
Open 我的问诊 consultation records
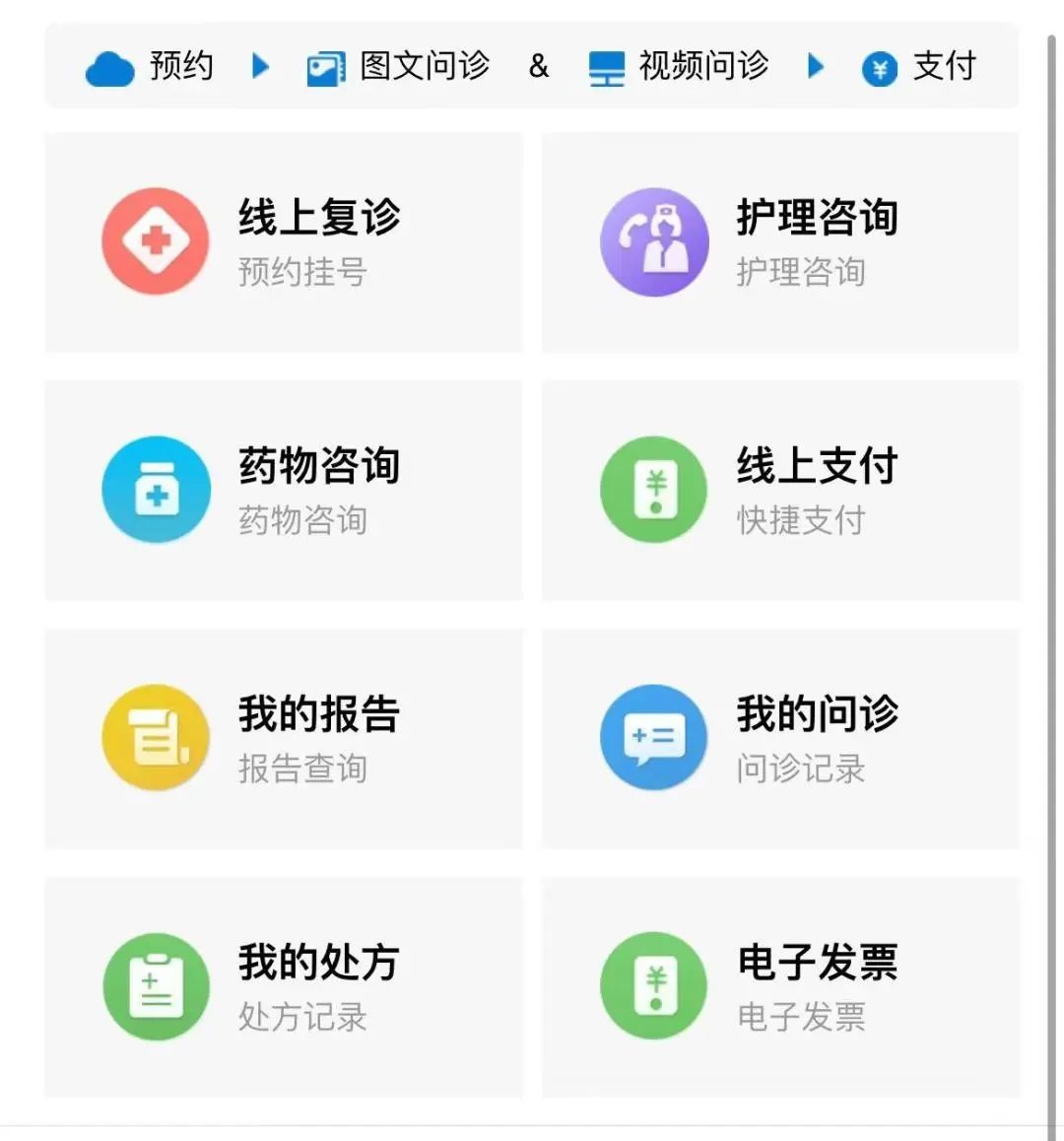pos(780,739)
